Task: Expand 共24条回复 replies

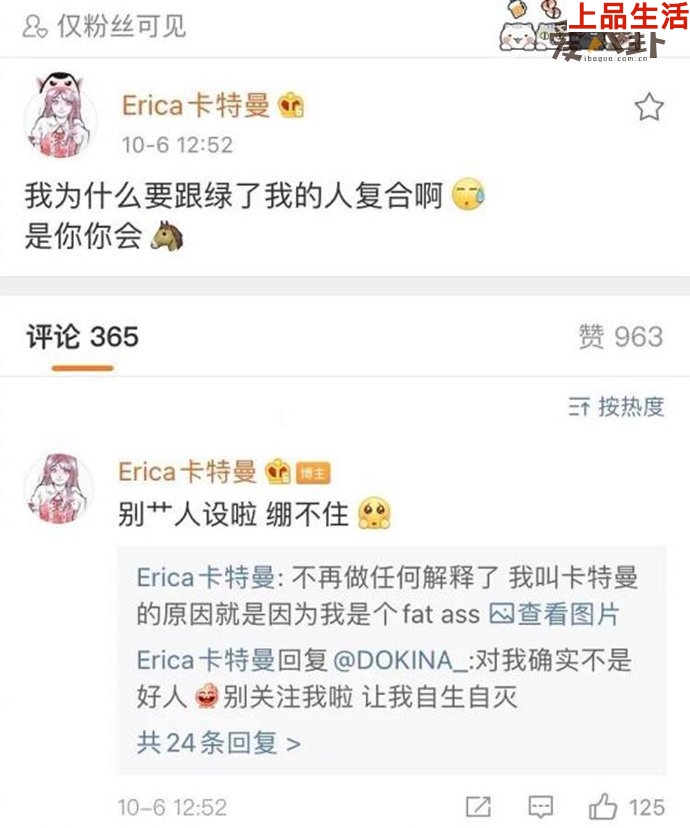Action: click(x=218, y=743)
